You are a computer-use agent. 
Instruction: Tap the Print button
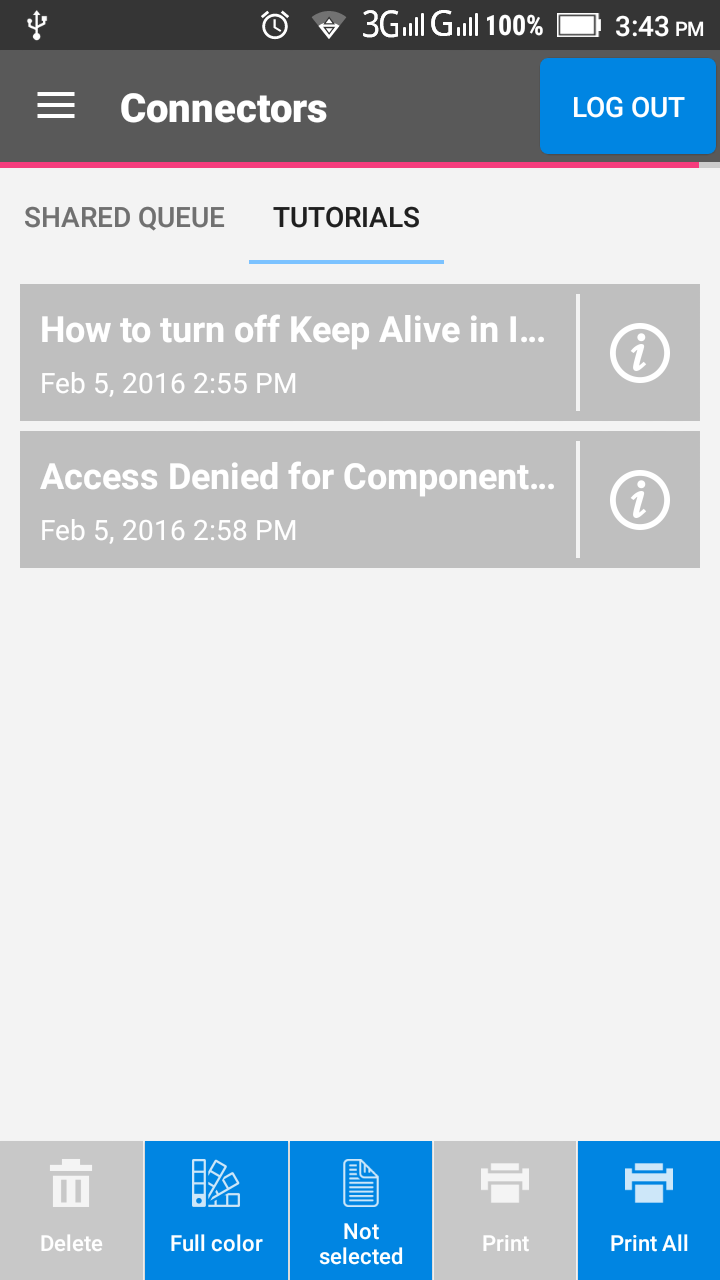pyautogui.click(x=505, y=1210)
